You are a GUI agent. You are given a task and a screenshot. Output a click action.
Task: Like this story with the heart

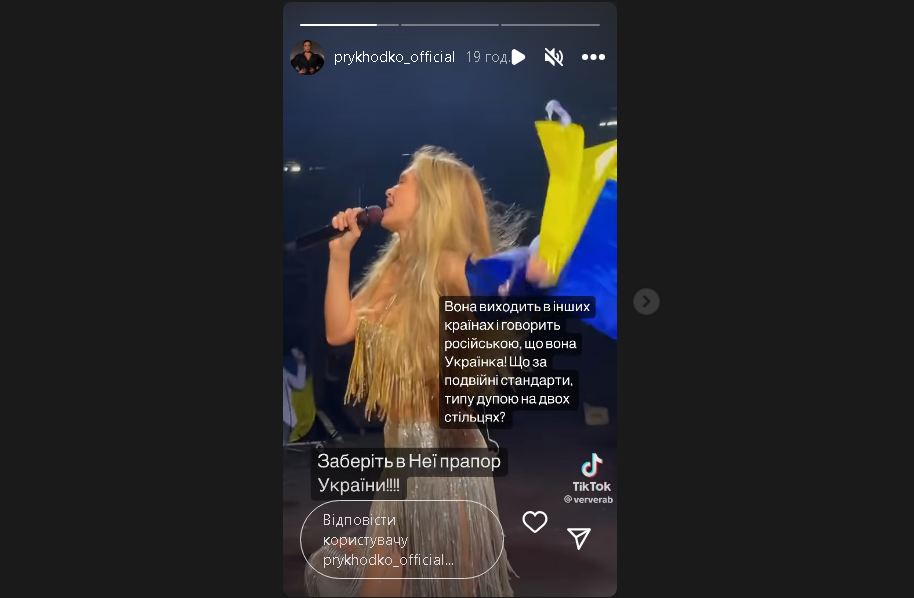(535, 522)
